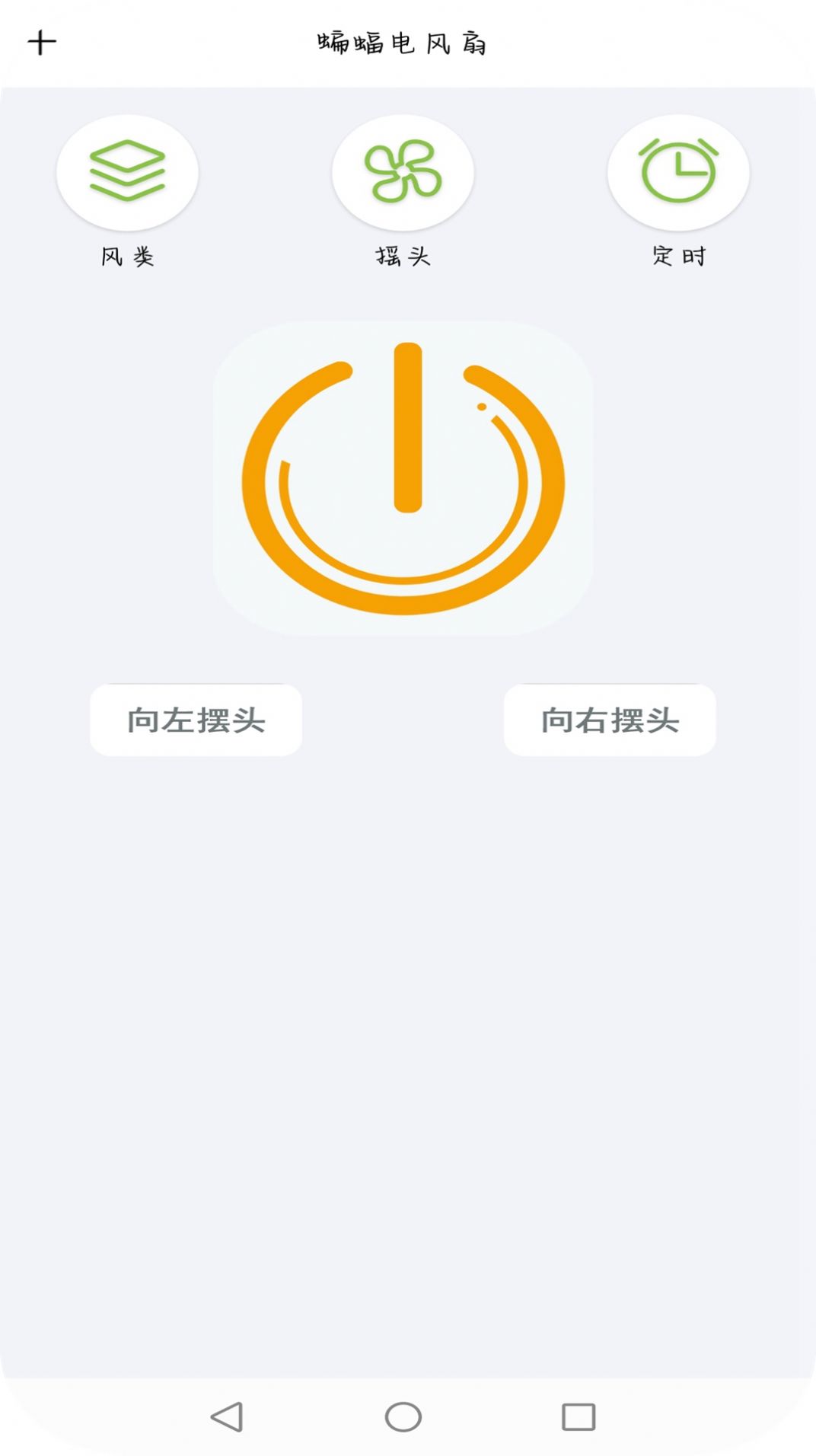The width and height of the screenshot is (816, 1456).
Task: Tap the plus icon to add a device
Action: (x=40, y=42)
